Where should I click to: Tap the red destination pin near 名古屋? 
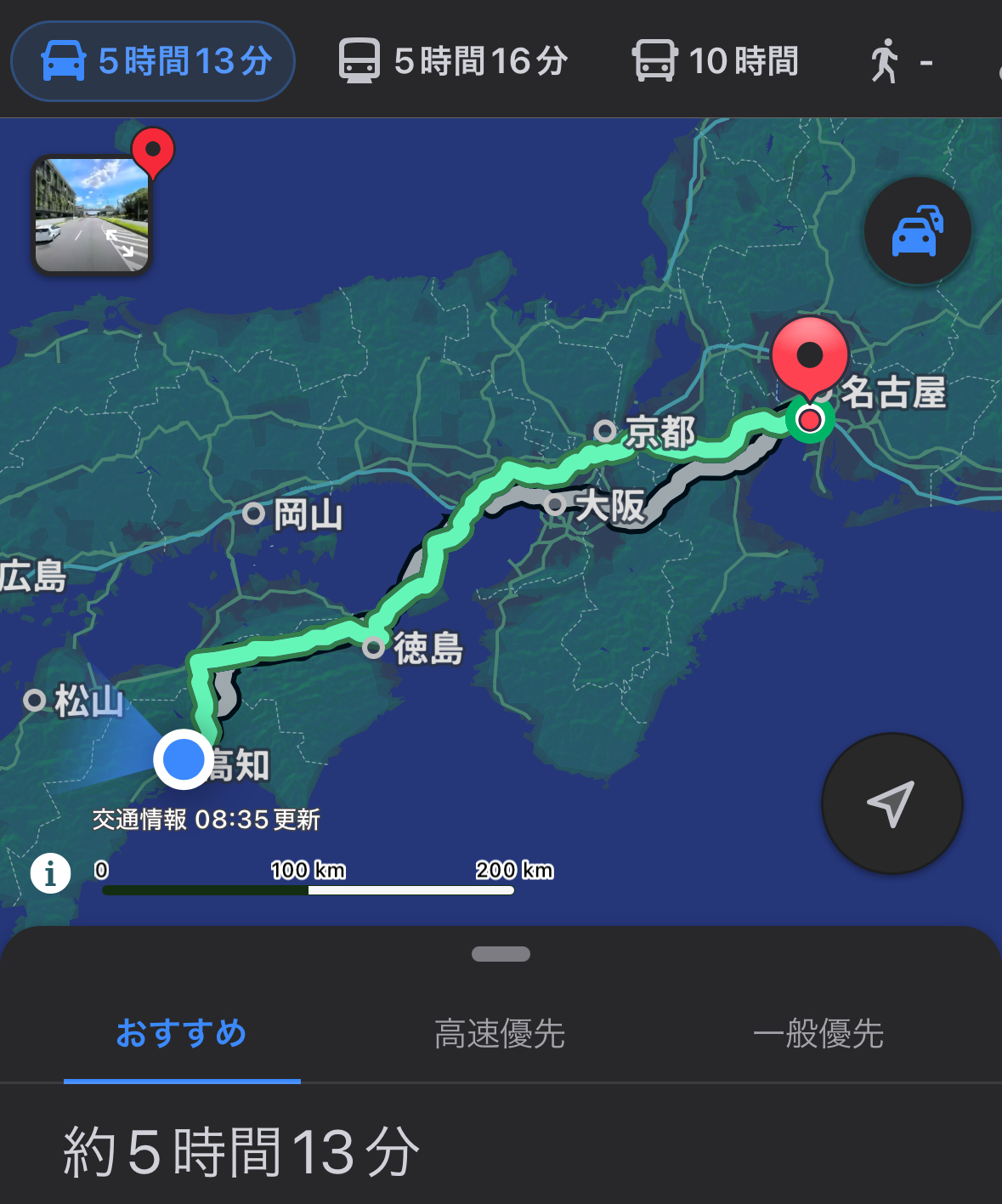pyautogui.click(x=810, y=357)
